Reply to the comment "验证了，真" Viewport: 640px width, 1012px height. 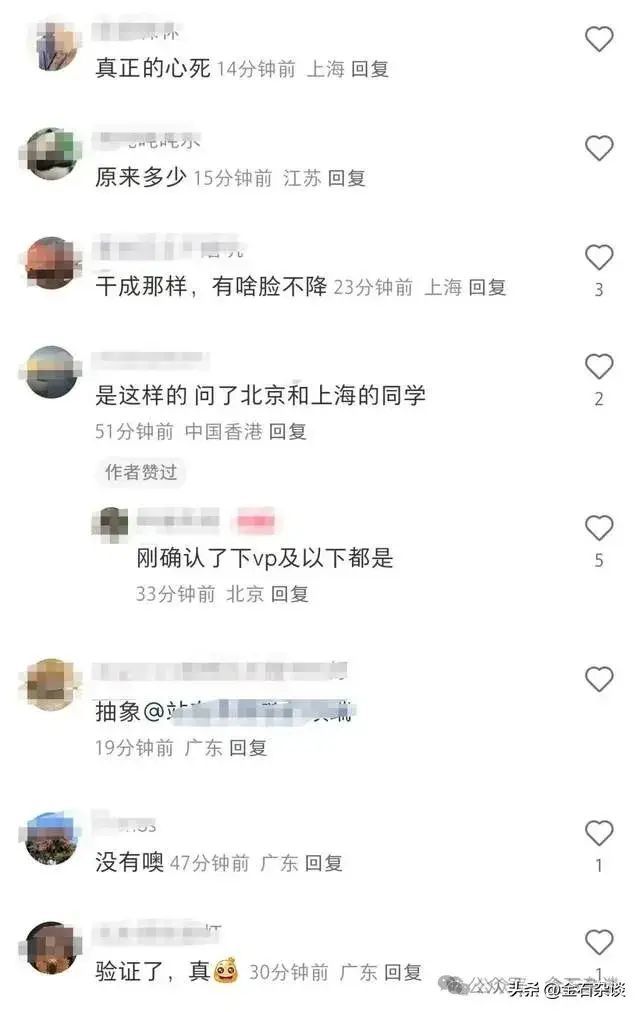(403, 971)
